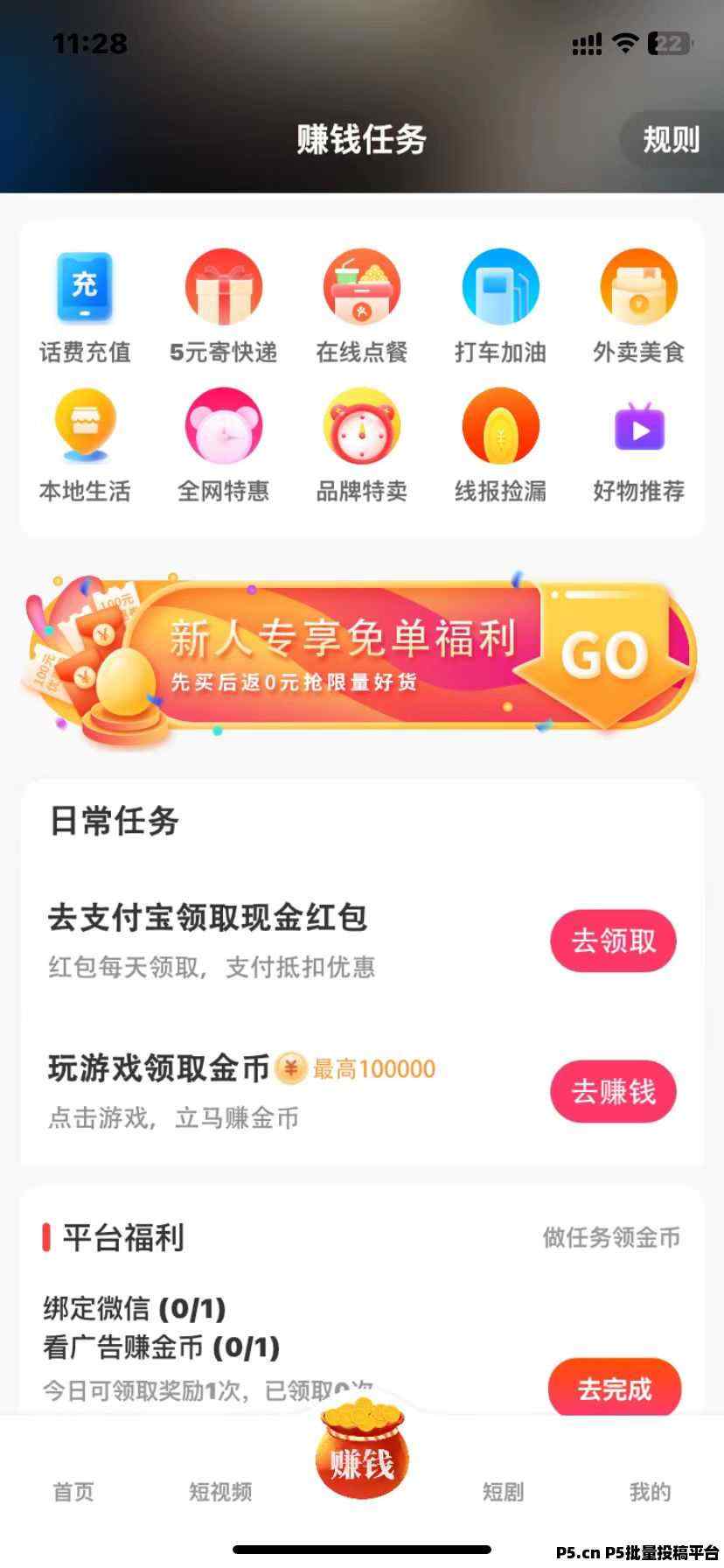Screen dimensions: 724x1568
Task: Select the center 赚钱 tab
Action: pos(362,1453)
